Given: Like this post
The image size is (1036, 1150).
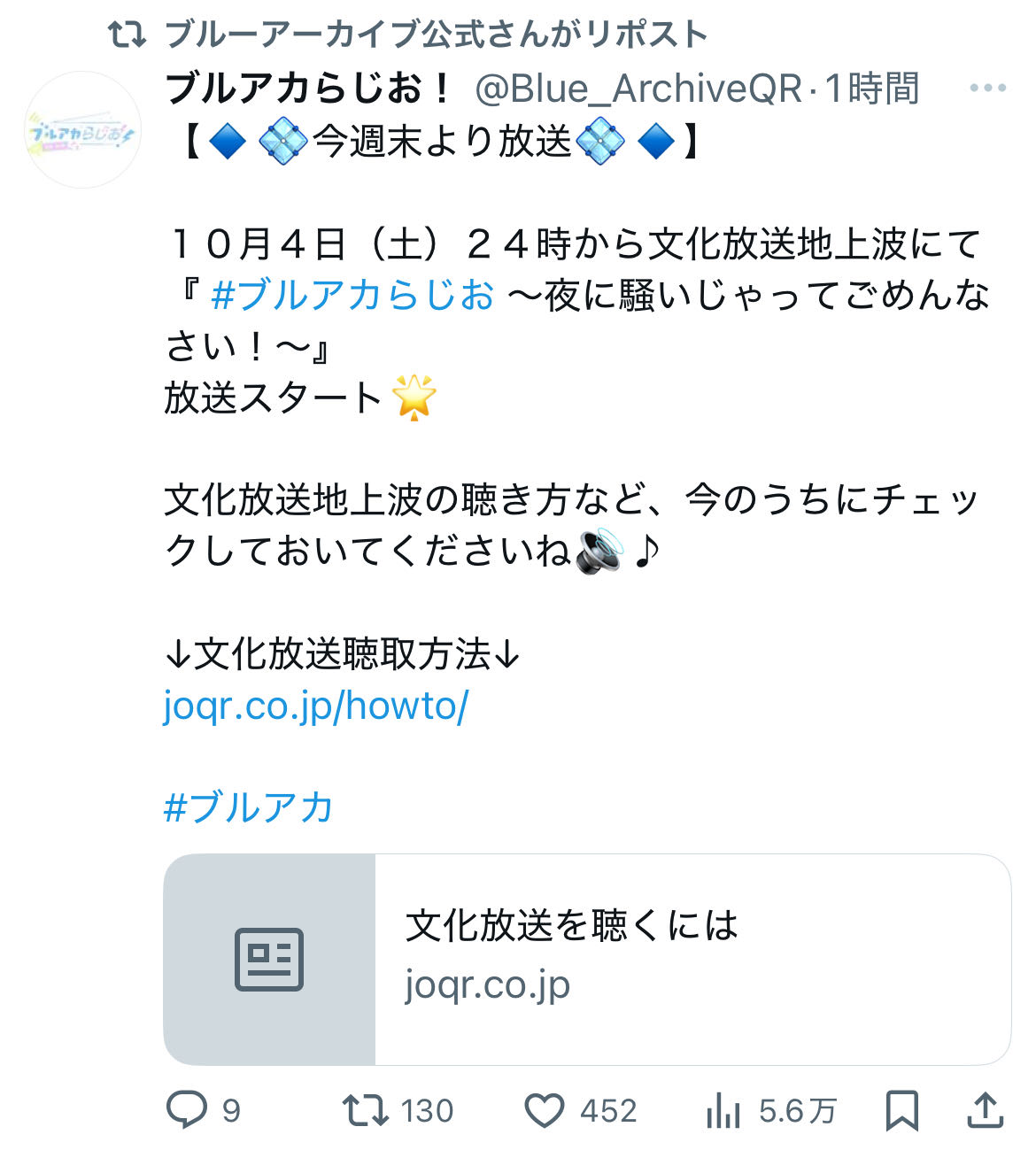Looking at the screenshot, I should point(545,1109).
